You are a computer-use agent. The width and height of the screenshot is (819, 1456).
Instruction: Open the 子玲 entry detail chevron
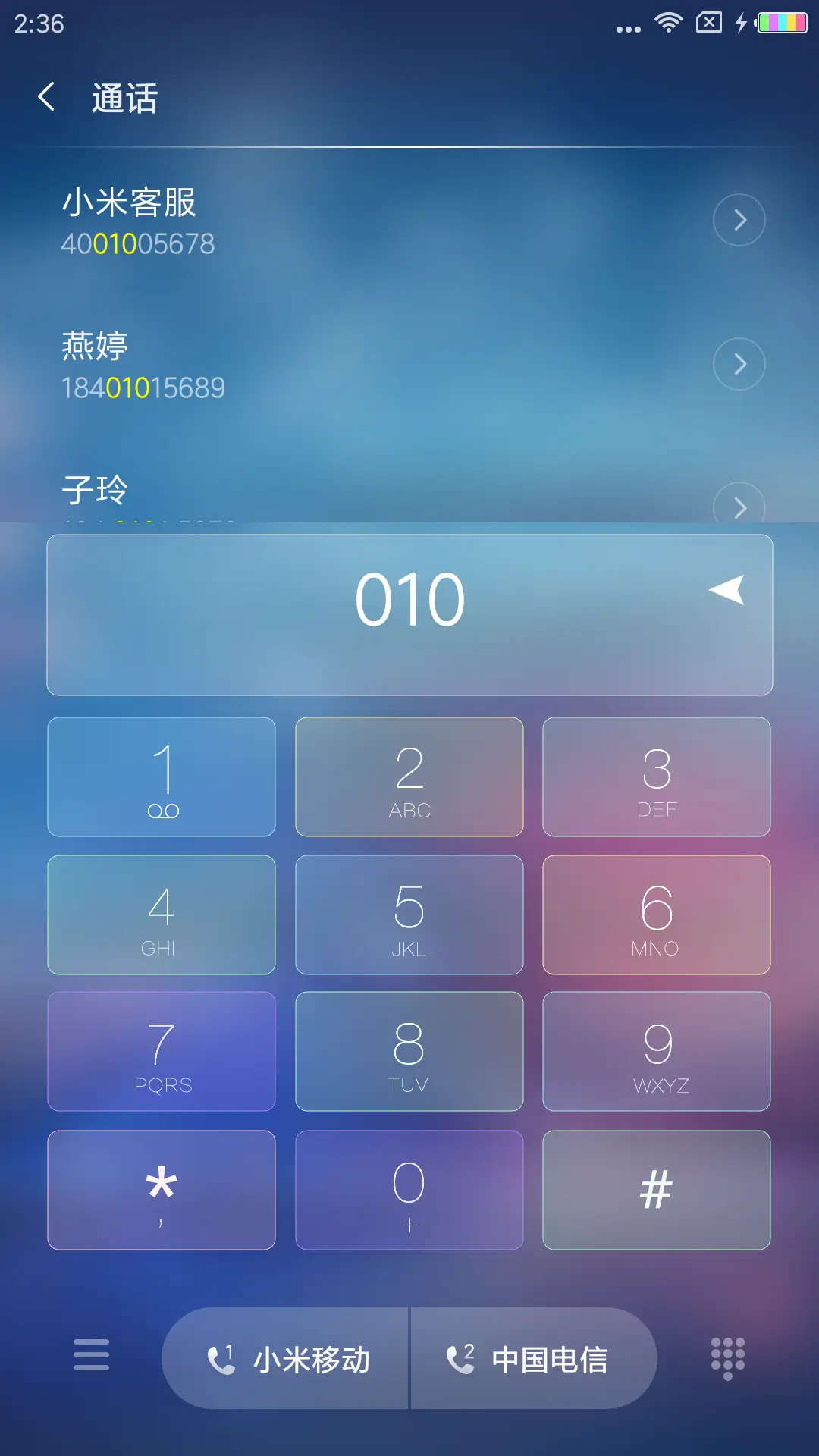pos(739,507)
